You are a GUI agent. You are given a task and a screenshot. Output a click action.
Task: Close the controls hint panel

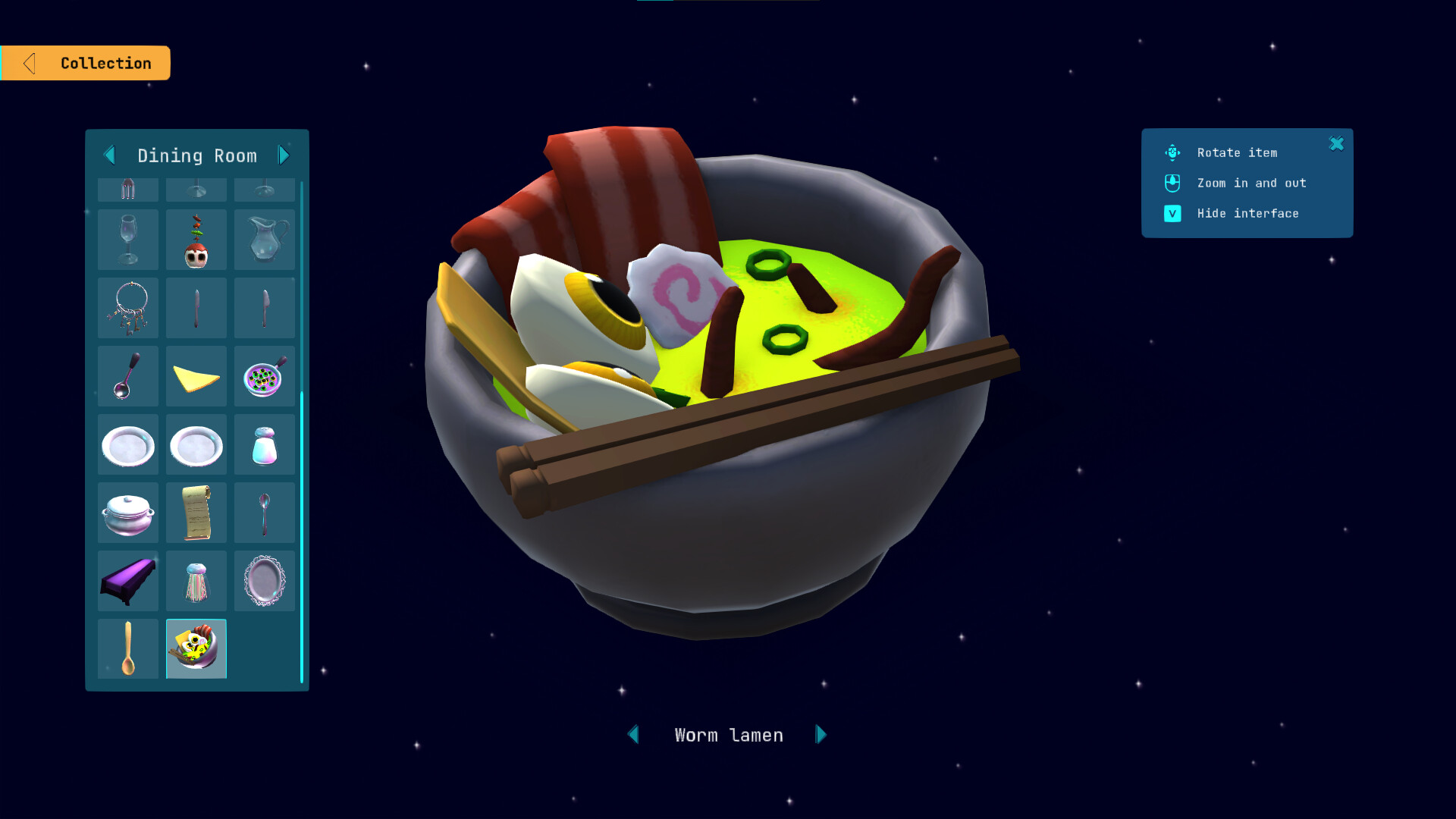coord(1336,144)
